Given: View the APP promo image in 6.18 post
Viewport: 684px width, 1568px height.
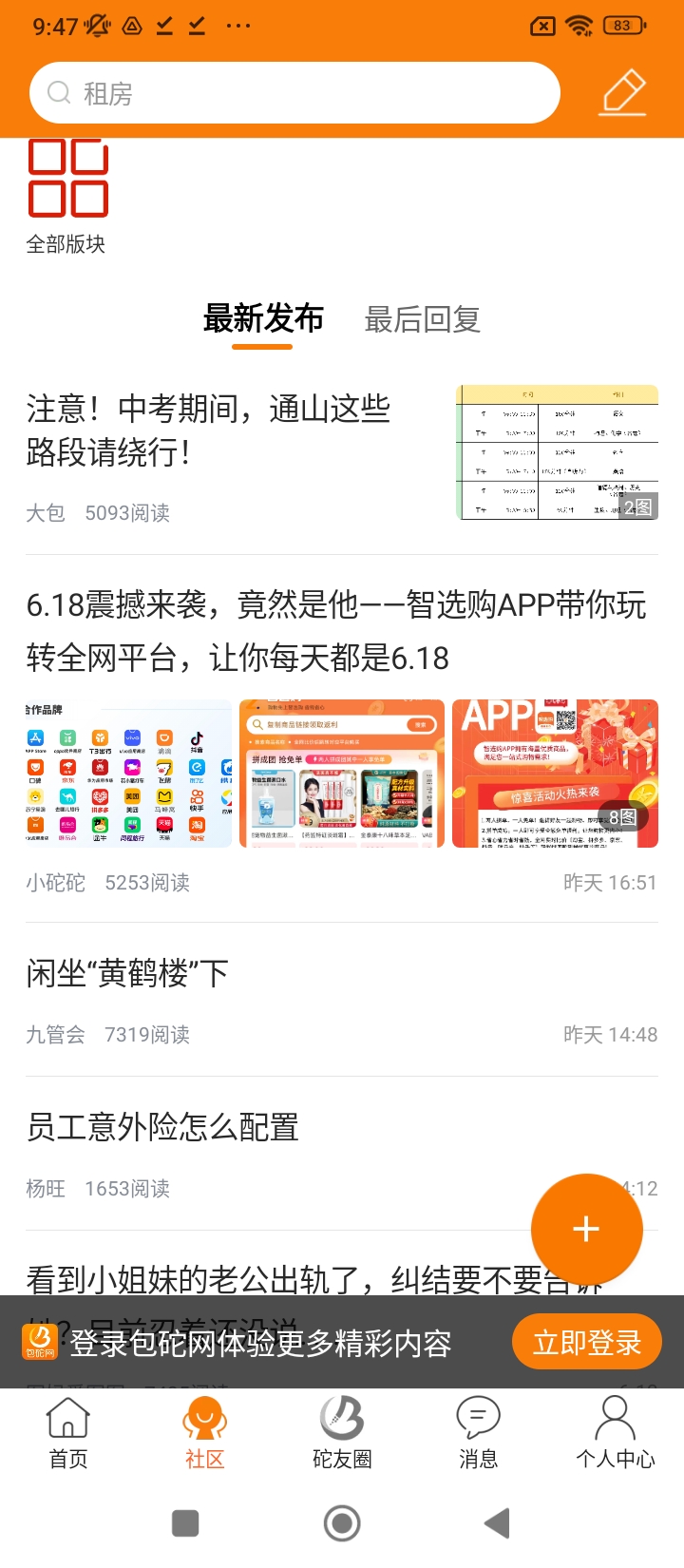Looking at the screenshot, I should click(555, 774).
